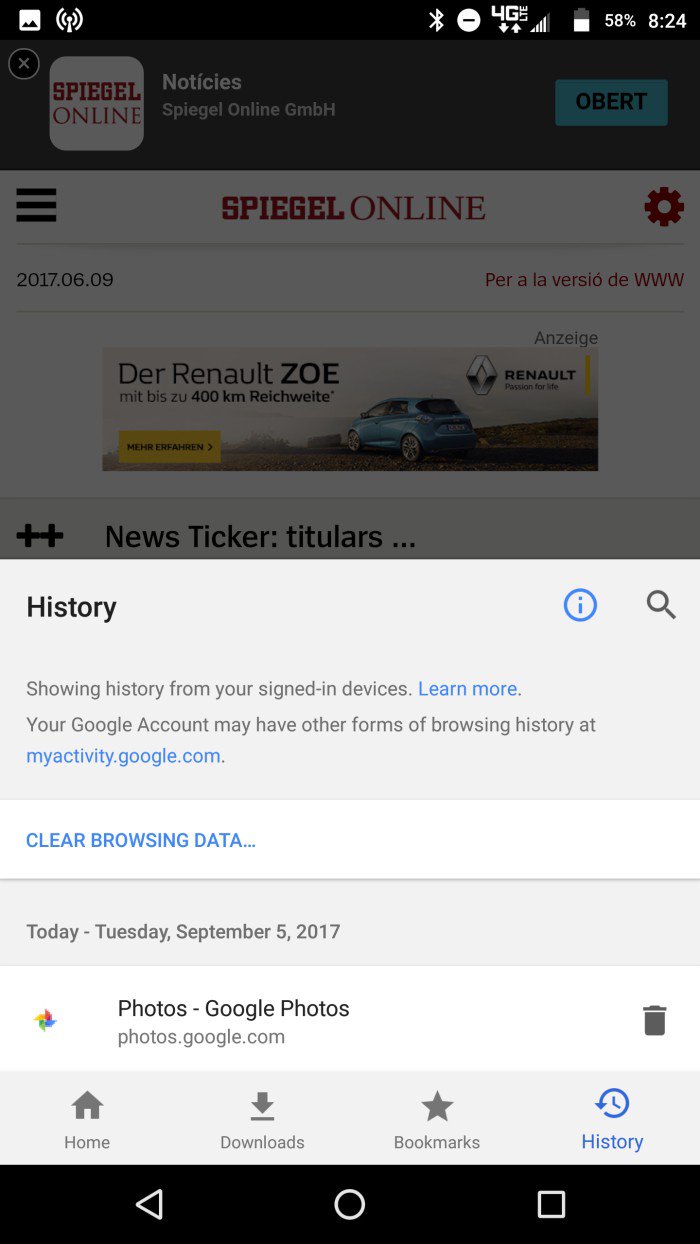
Task: Open Photos - Google Photos history entry
Action: tap(233, 1020)
